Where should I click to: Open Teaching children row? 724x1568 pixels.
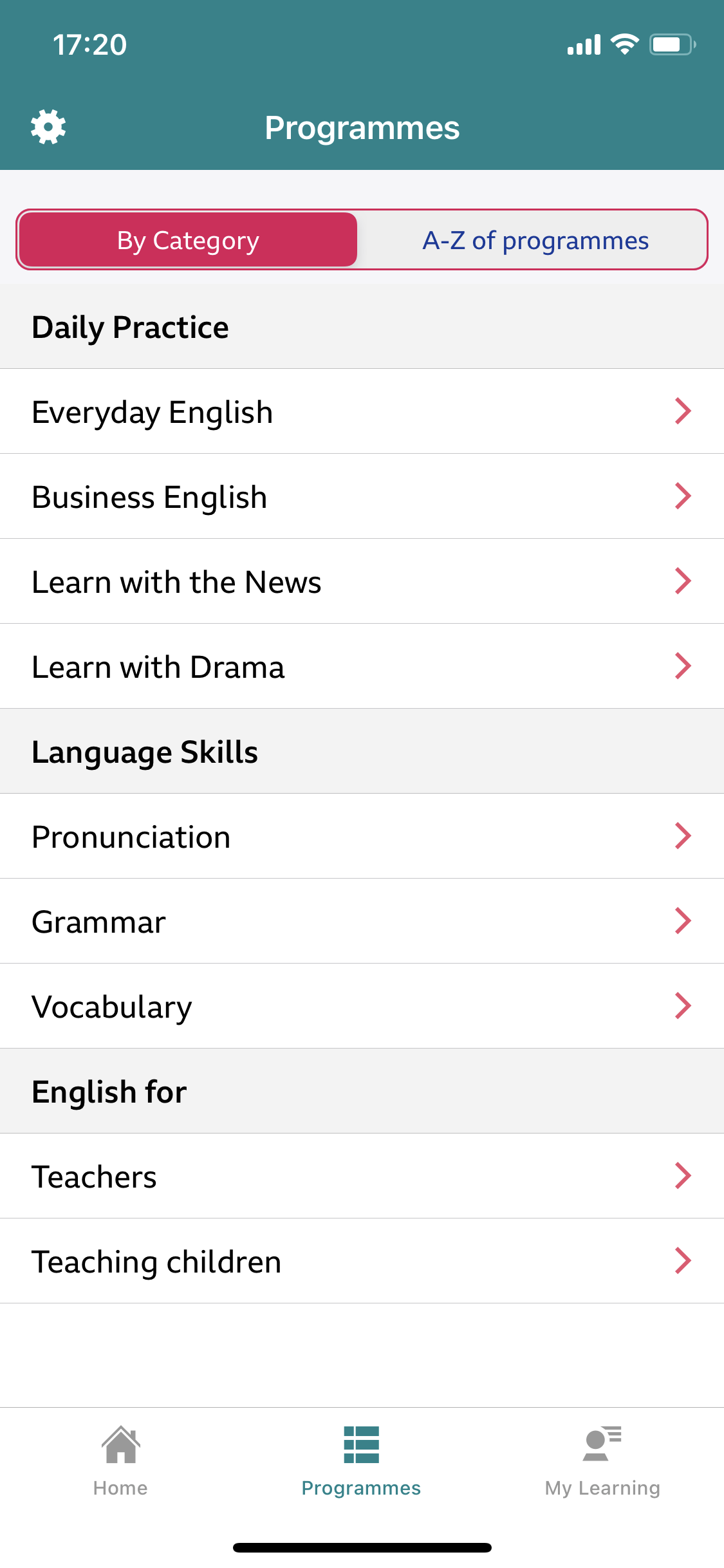pos(362,1261)
